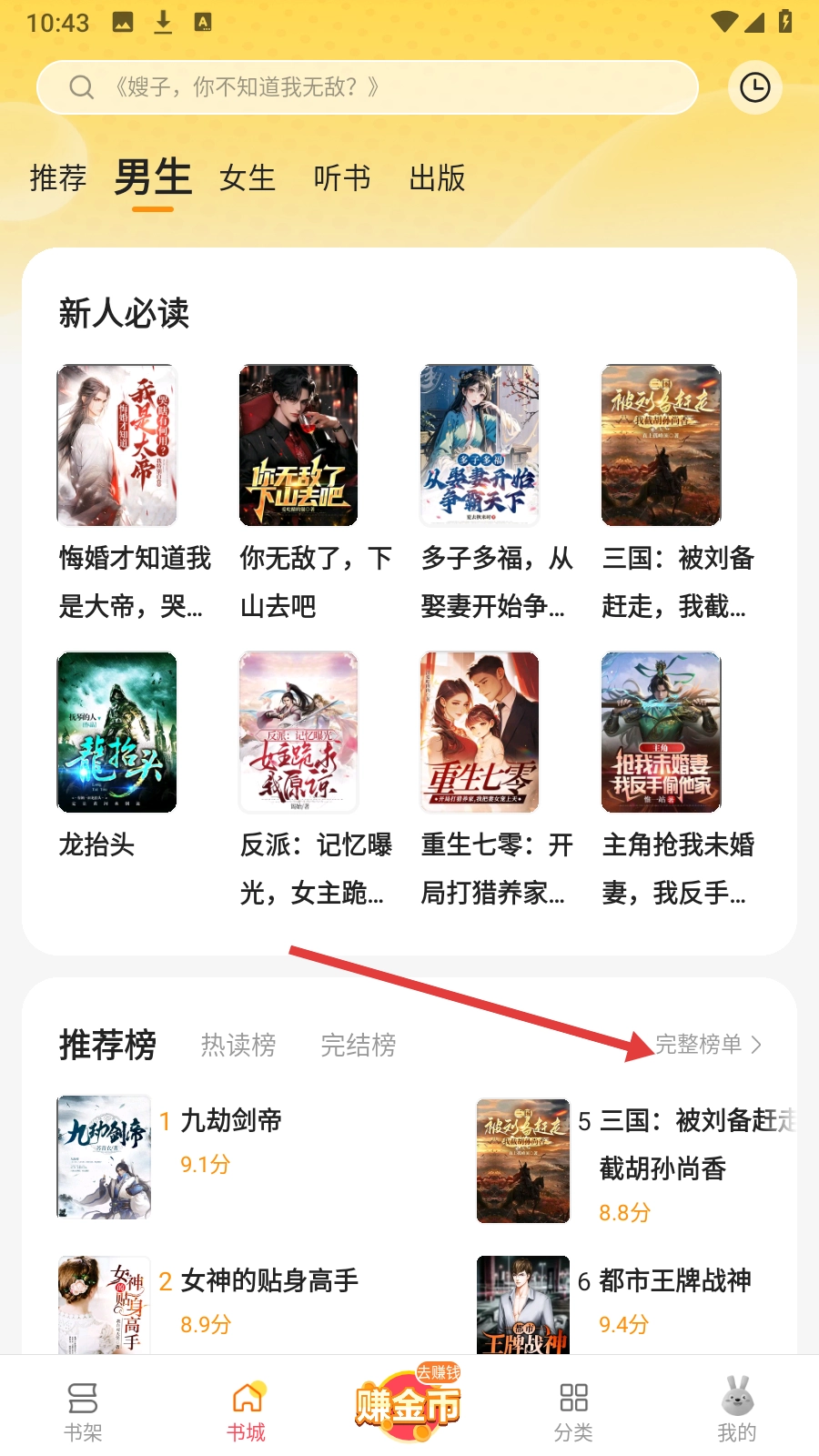Screen dimensions: 819x1456
Task: Select the 热读榜 ranking tab
Action: click(x=238, y=1045)
